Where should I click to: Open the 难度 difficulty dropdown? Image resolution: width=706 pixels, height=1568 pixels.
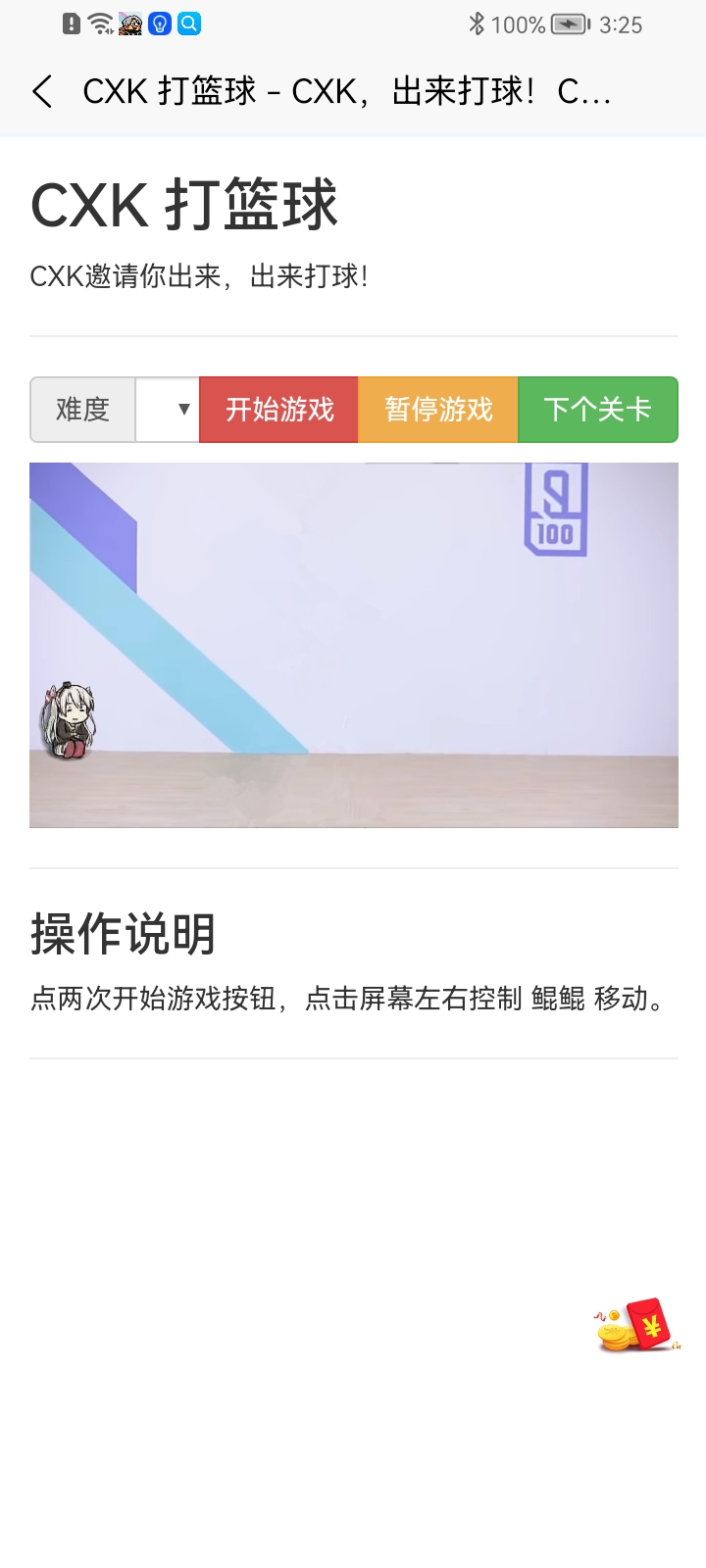(x=168, y=410)
